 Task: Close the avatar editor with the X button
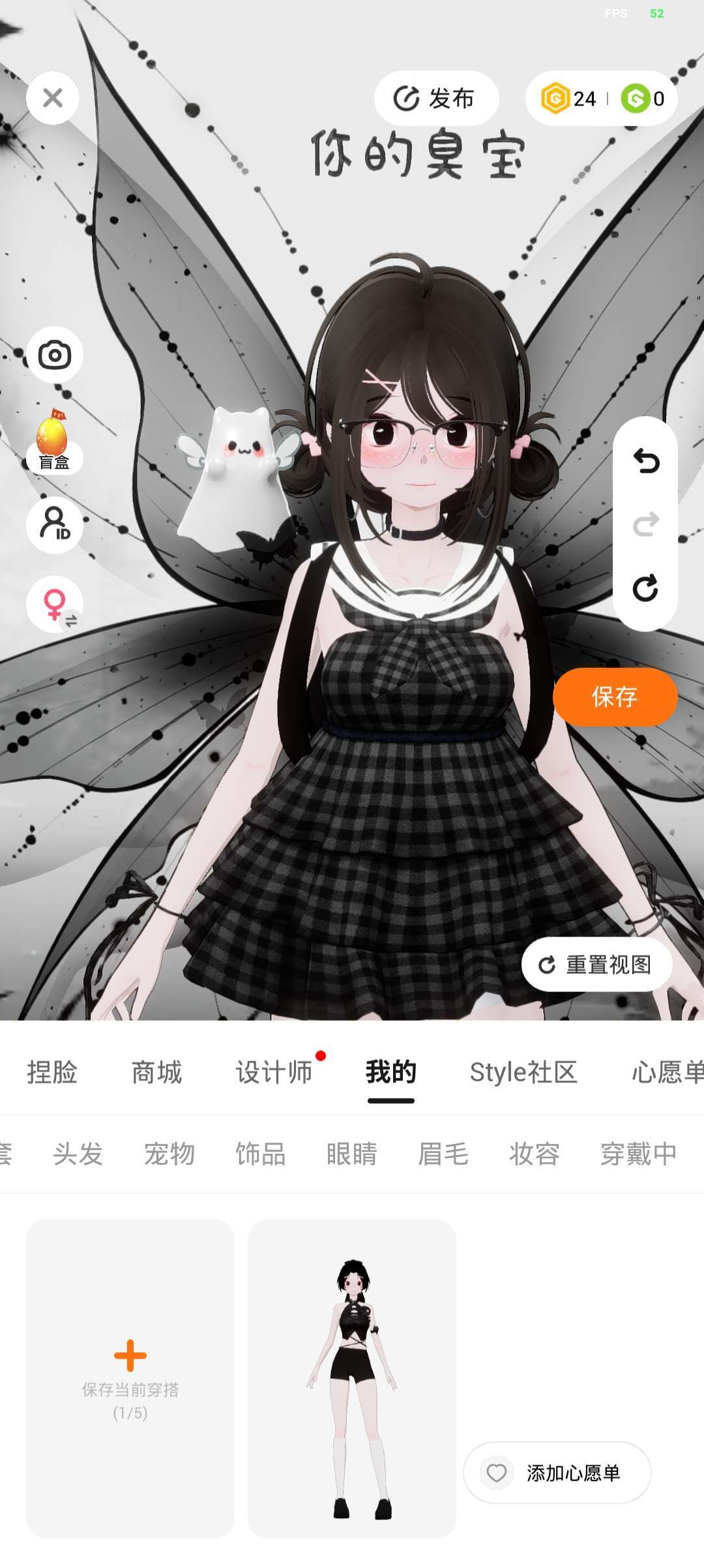[53, 98]
